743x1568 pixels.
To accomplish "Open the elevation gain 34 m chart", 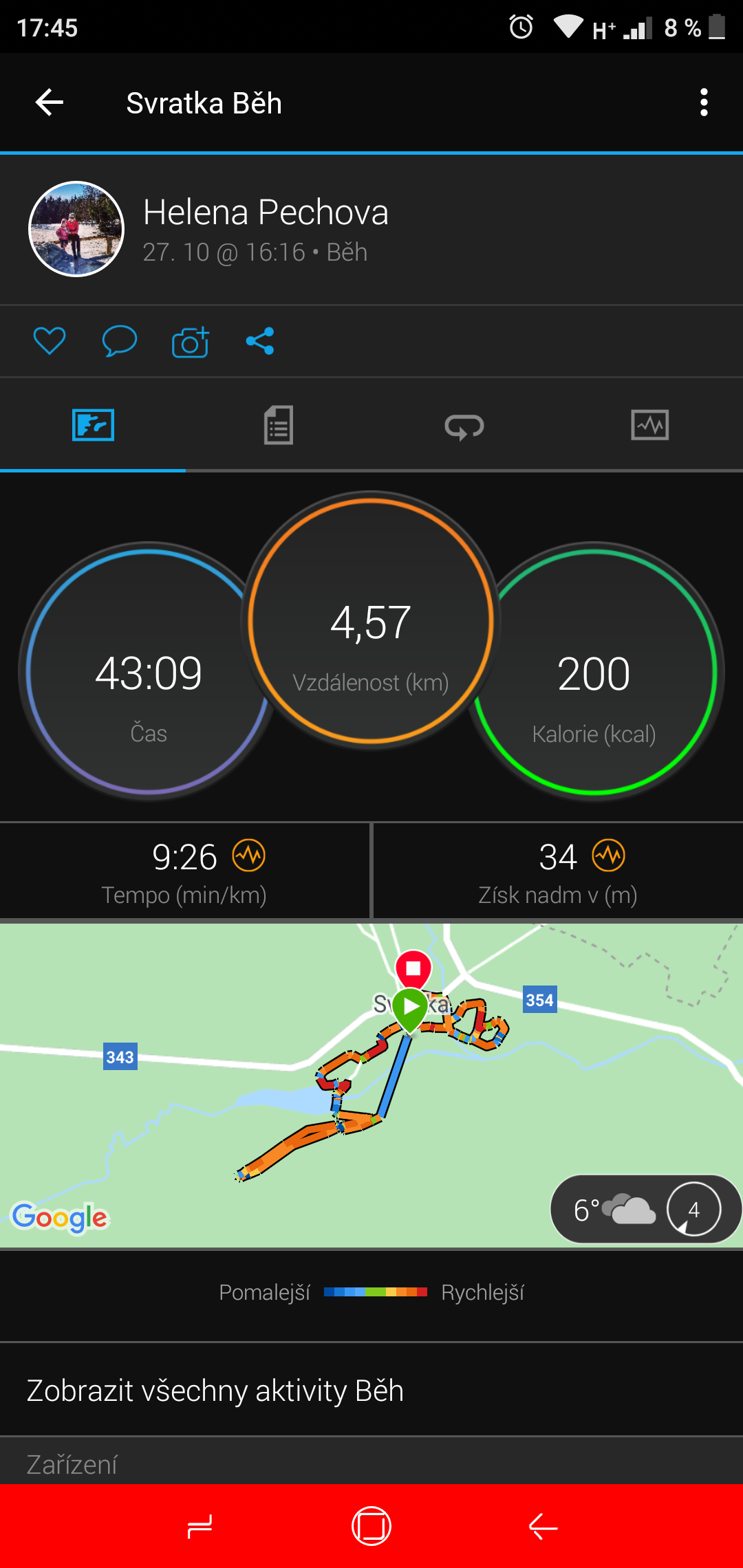I will click(558, 871).
